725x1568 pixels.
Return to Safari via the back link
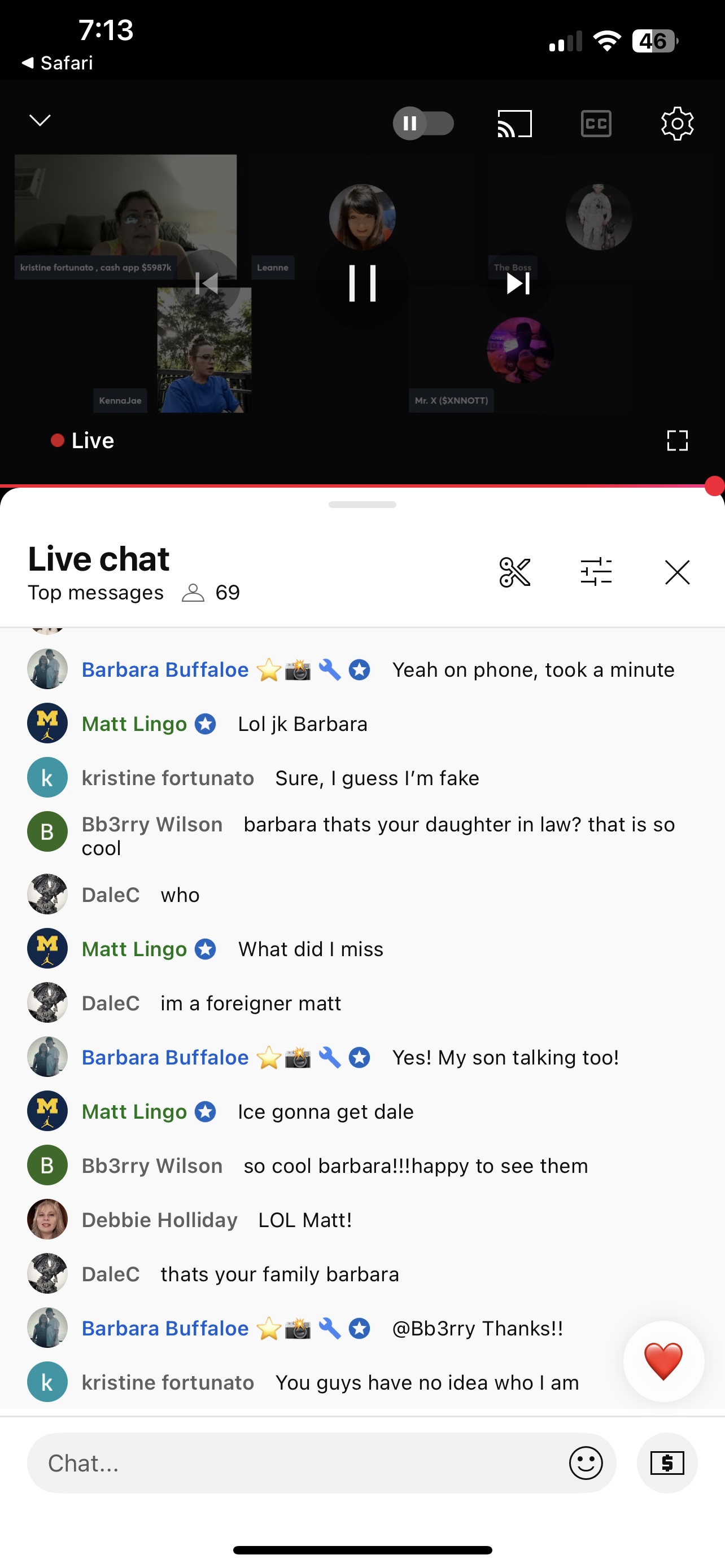click(x=58, y=63)
